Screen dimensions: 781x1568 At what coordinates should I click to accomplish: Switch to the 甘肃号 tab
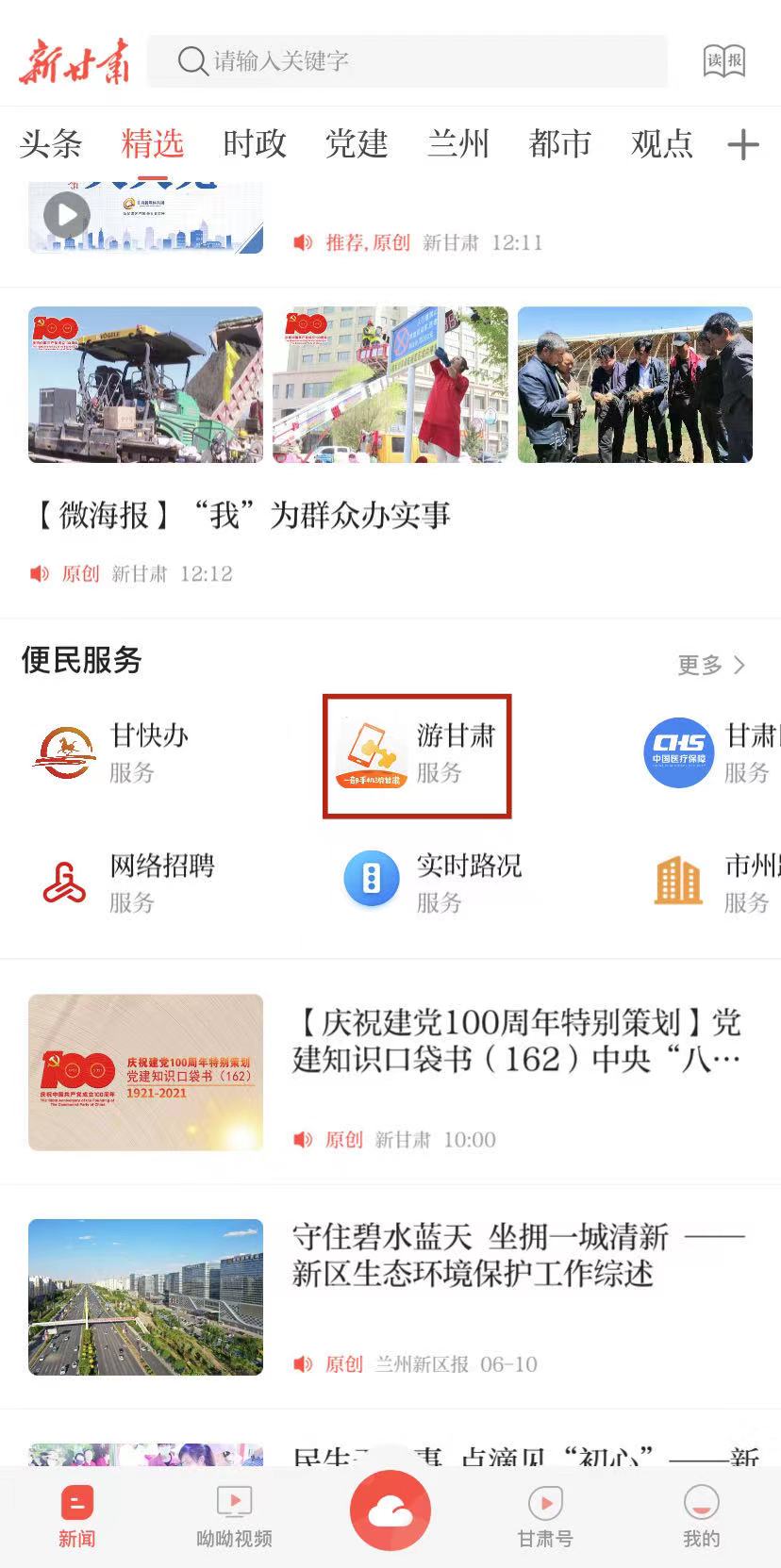545,1515
